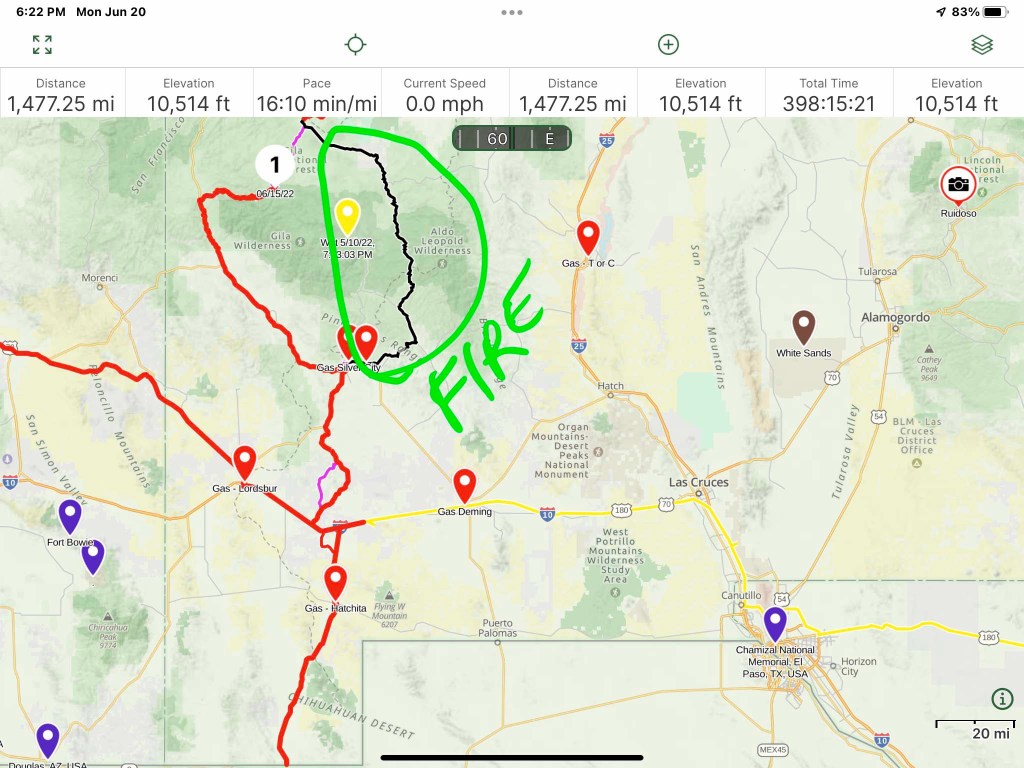Open the Gas Deming waypoint marker
This screenshot has height=768, width=1024.
click(465, 485)
